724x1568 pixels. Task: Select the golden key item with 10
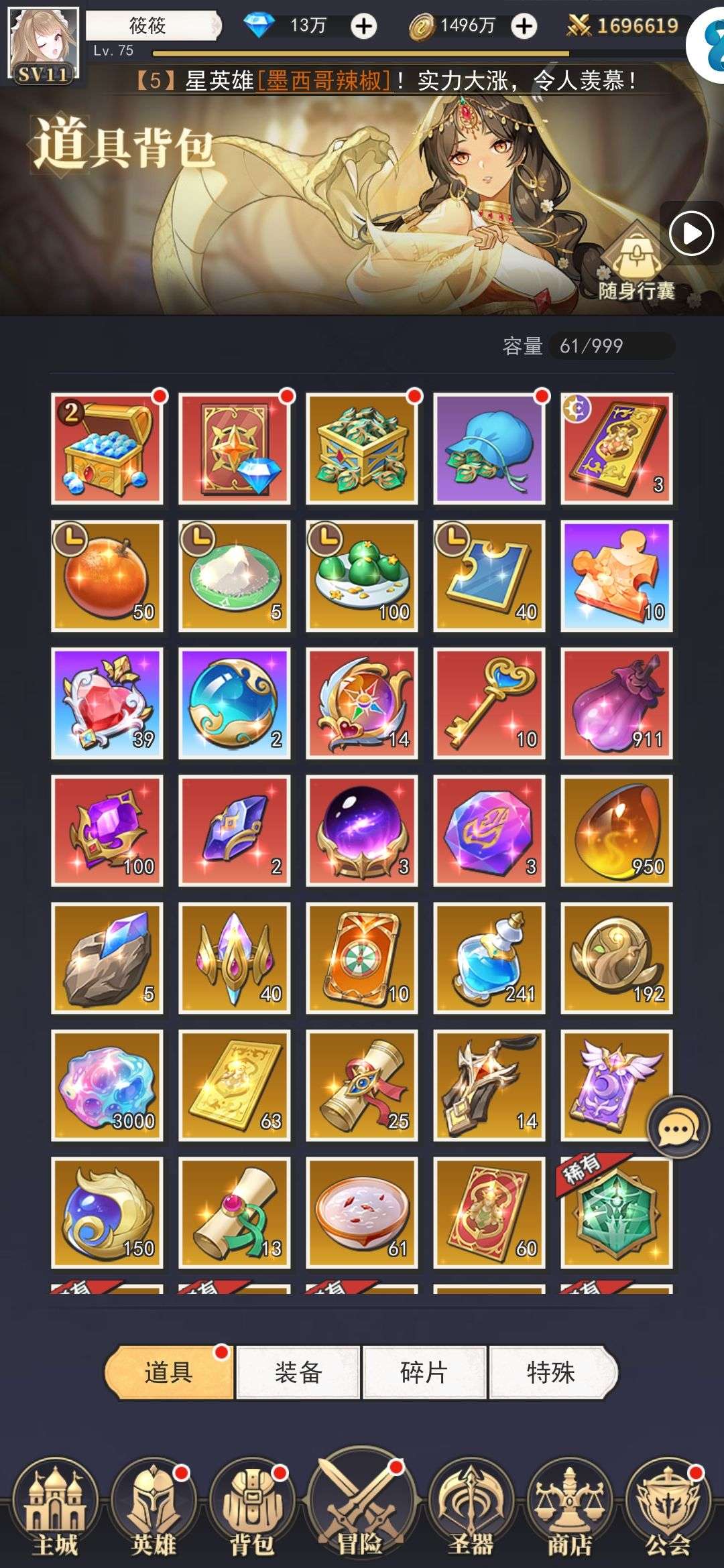tap(489, 703)
